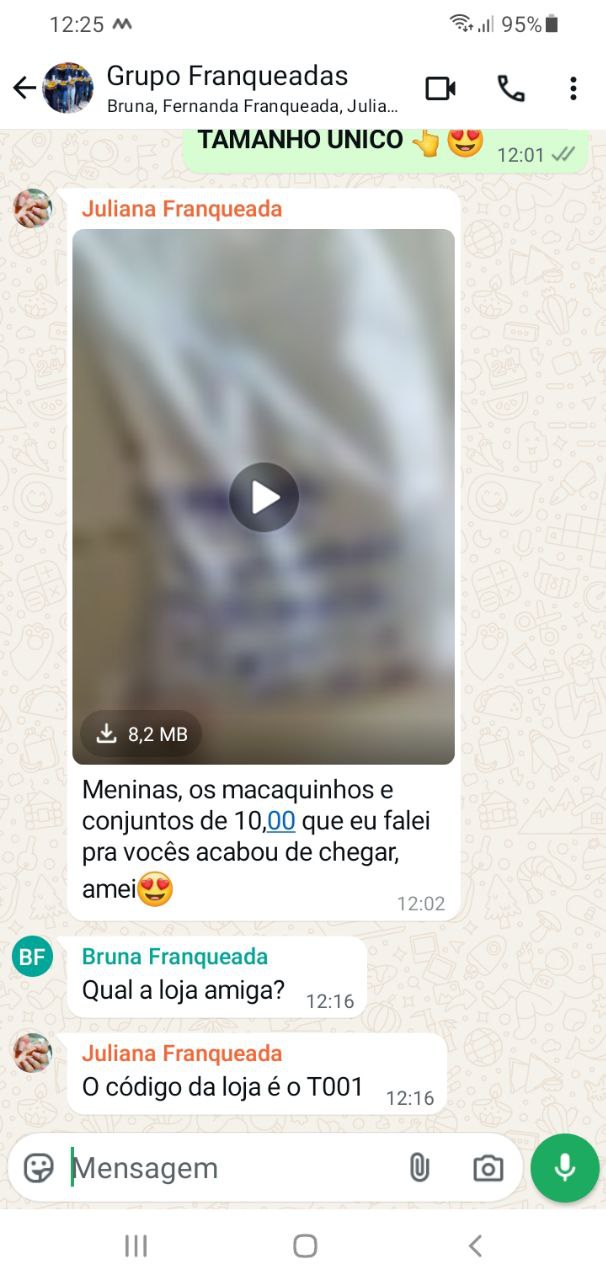
Task: Open recent apps
Action: [x=136, y=1245]
